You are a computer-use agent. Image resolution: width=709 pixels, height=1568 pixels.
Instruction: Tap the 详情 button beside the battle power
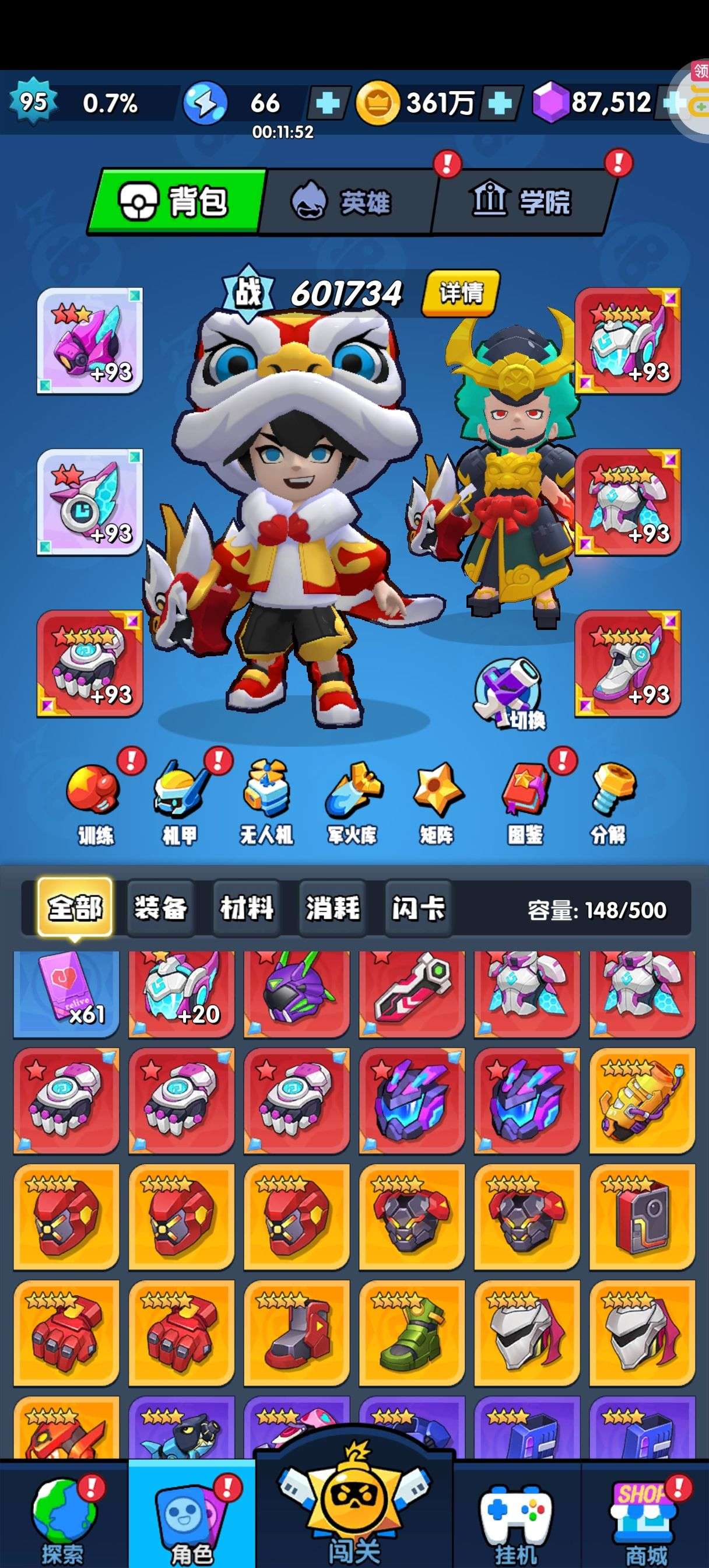[461, 293]
